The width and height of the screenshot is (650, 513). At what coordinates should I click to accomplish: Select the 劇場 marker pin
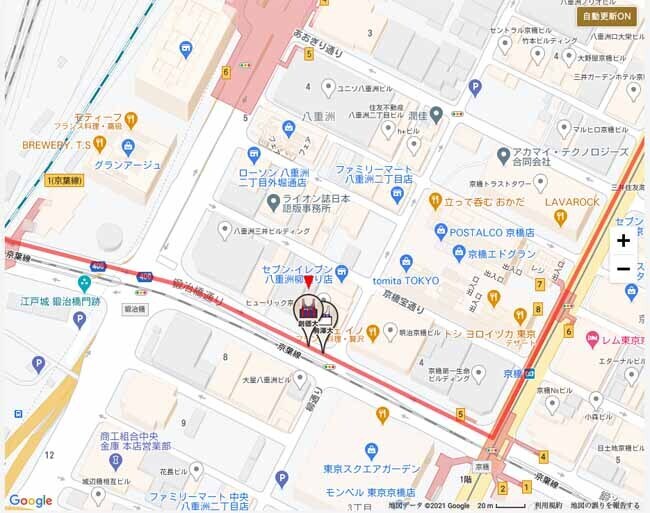point(308,300)
